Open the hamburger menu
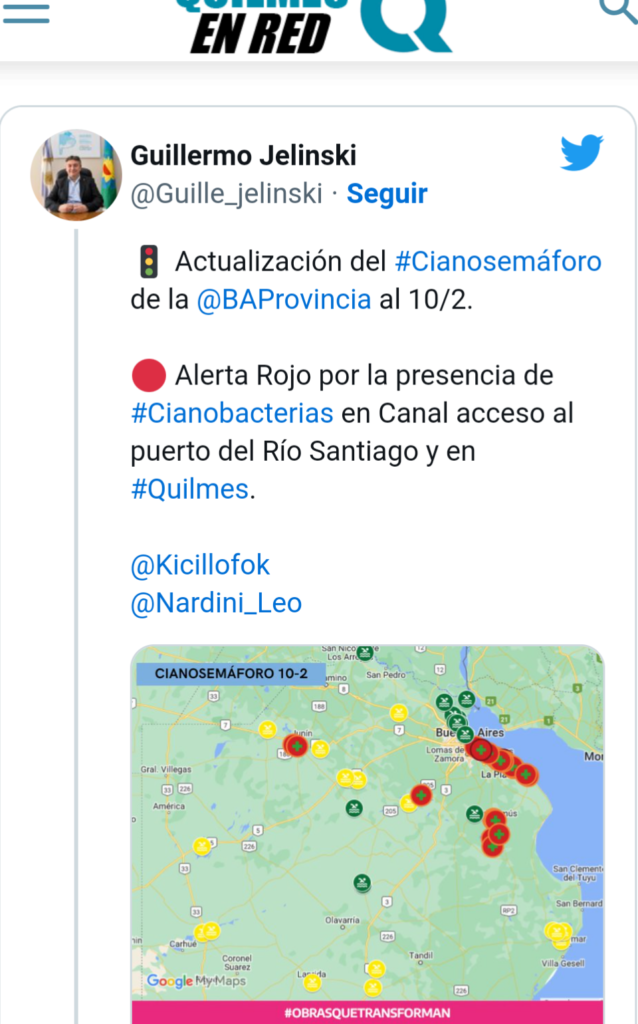Image resolution: width=638 pixels, height=1024 pixels. (26, 14)
